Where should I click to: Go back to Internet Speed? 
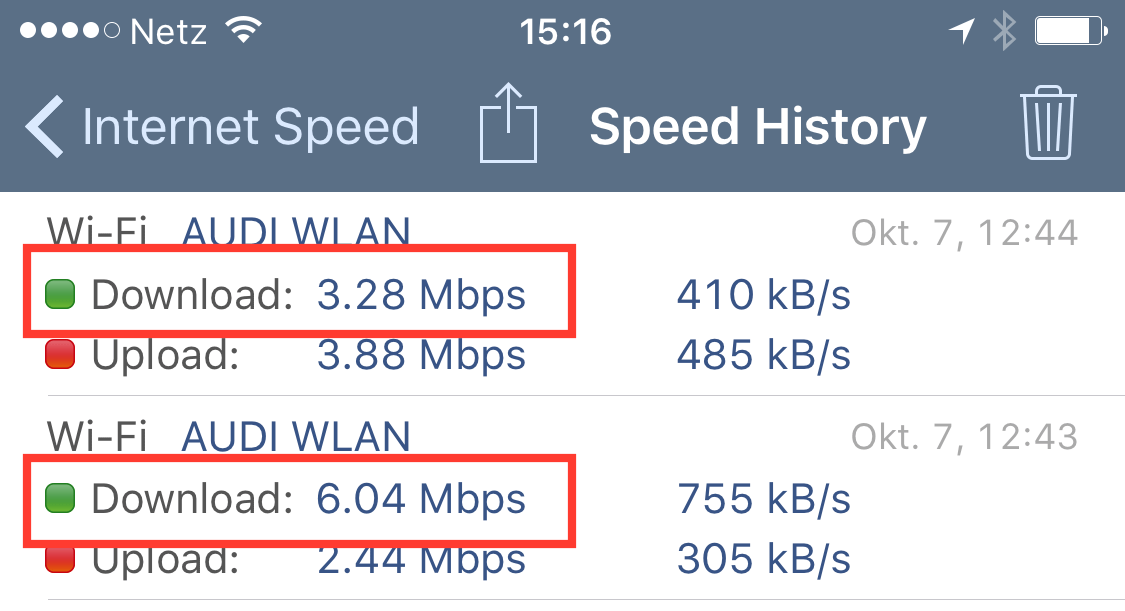(x=222, y=127)
